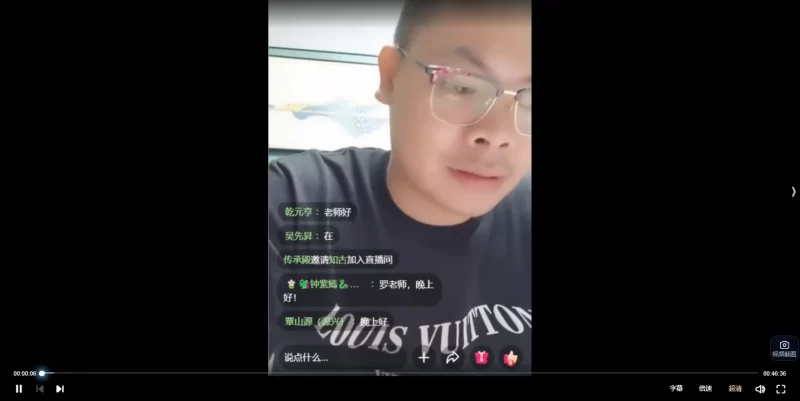Skip to the next video
This screenshot has width=800, height=401.
60,389
